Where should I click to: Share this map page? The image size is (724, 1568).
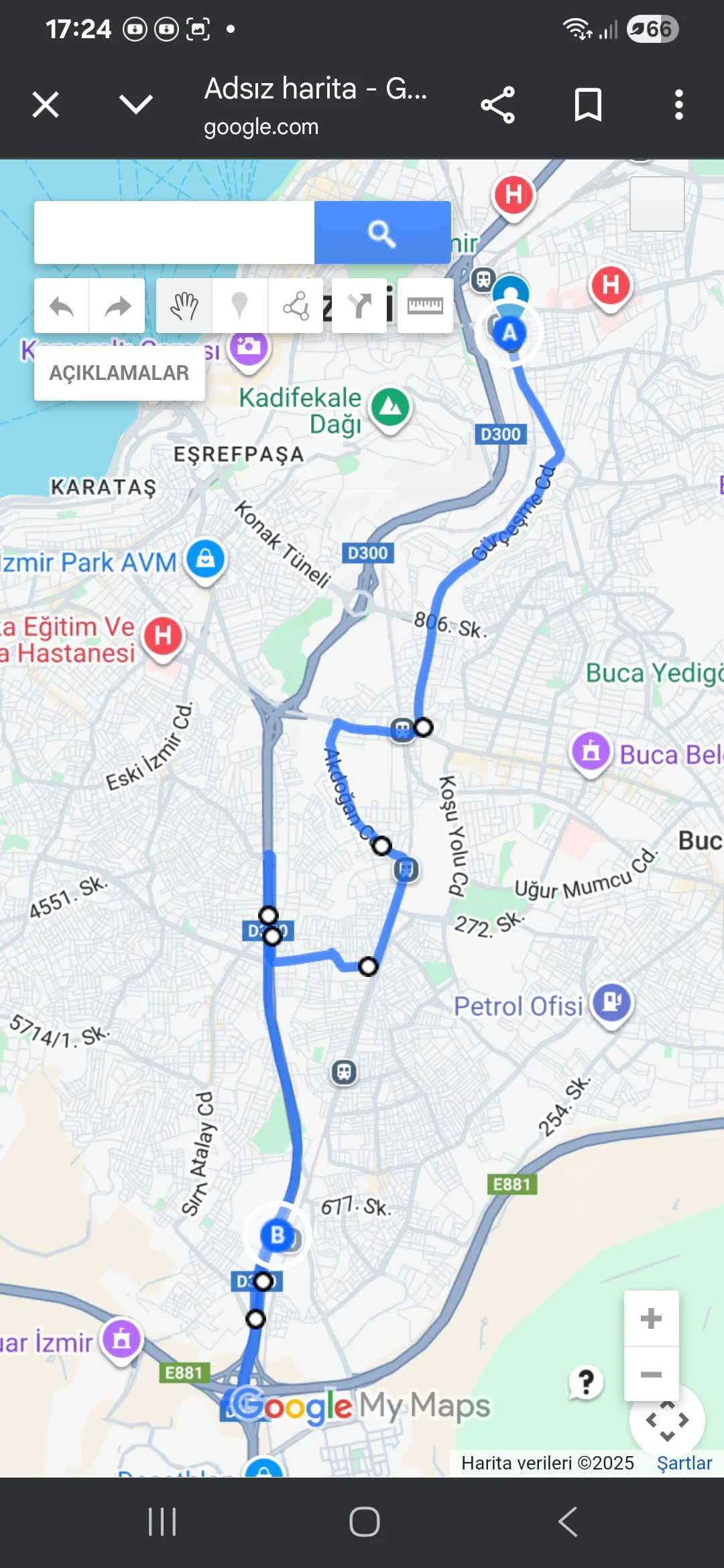[497, 105]
